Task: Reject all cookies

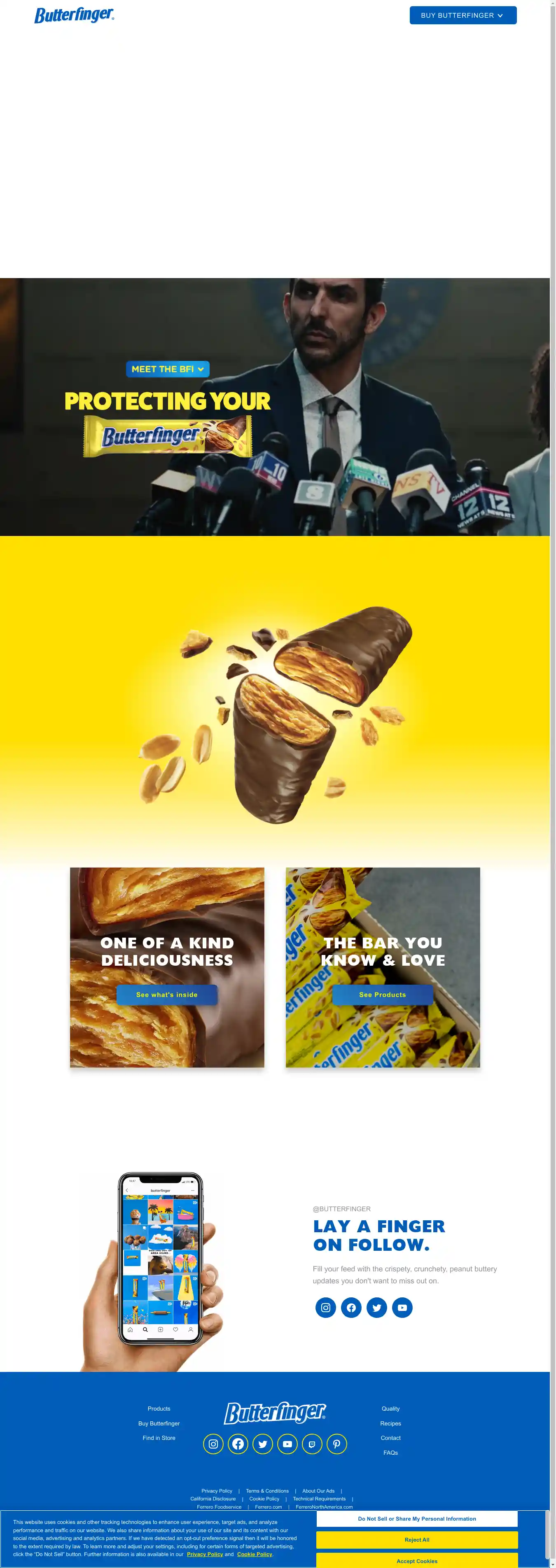Action: click(417, 1540)
